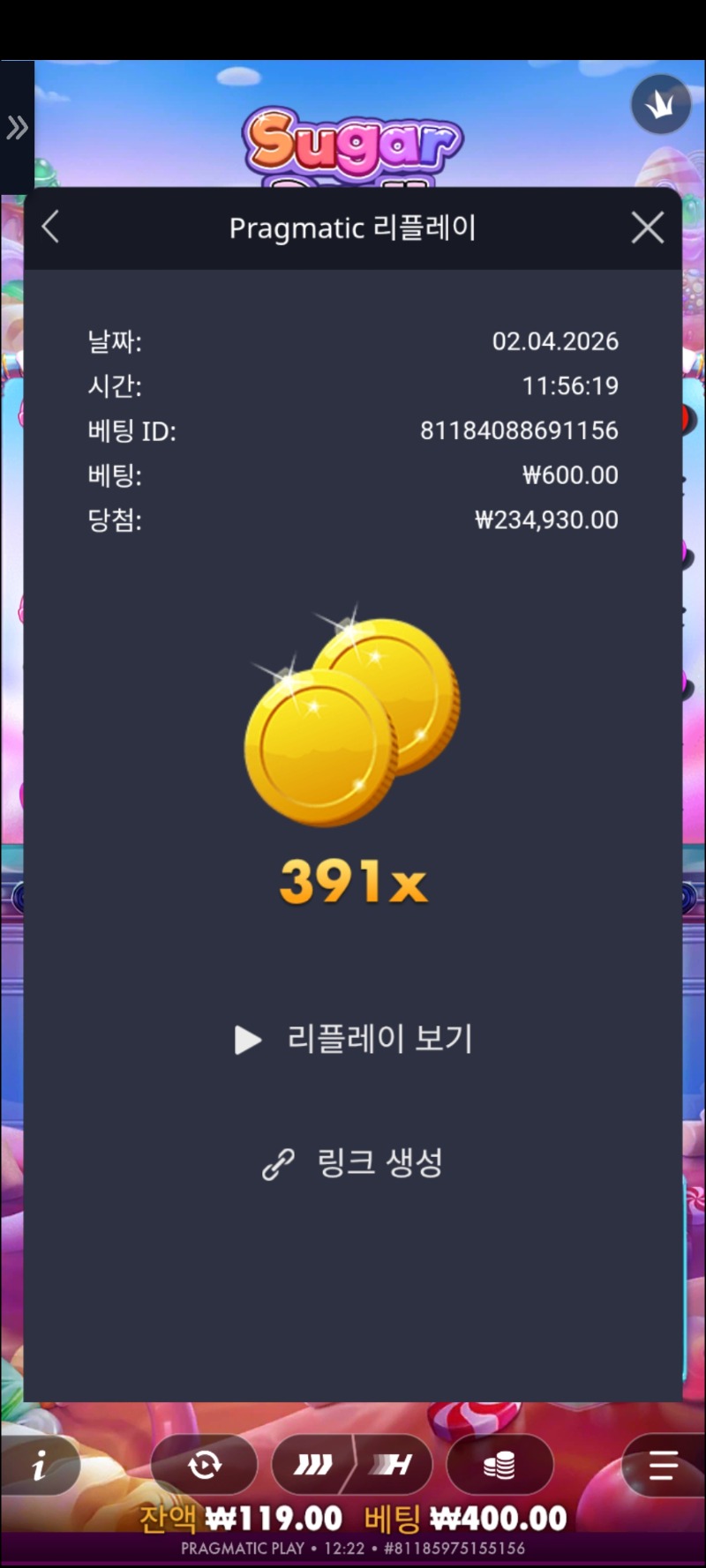The image size is (706, 1568).
Task: Open the bet coins stack button
Action: click(499, 1466)
